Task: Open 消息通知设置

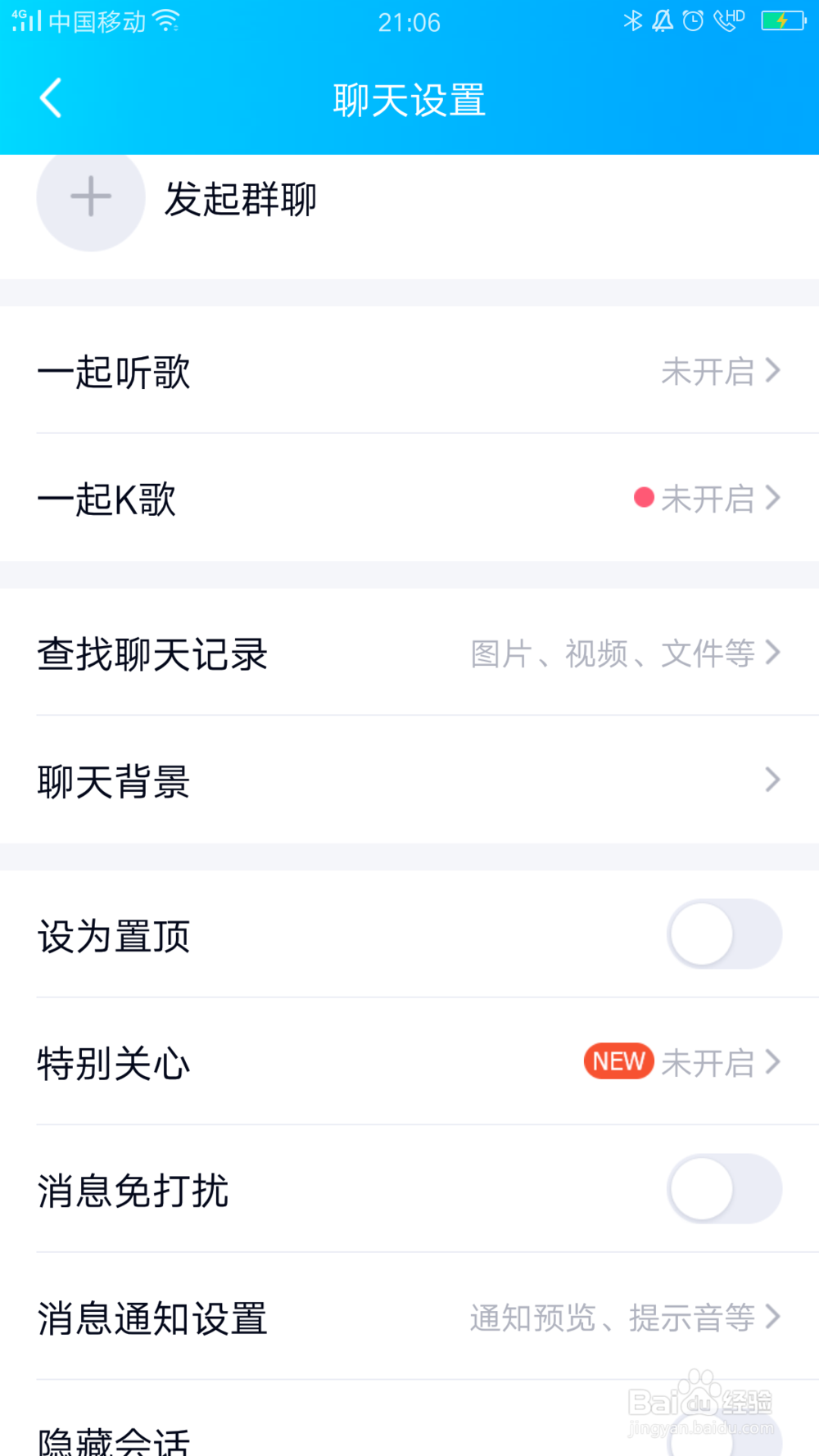Action: point(409,1317)
